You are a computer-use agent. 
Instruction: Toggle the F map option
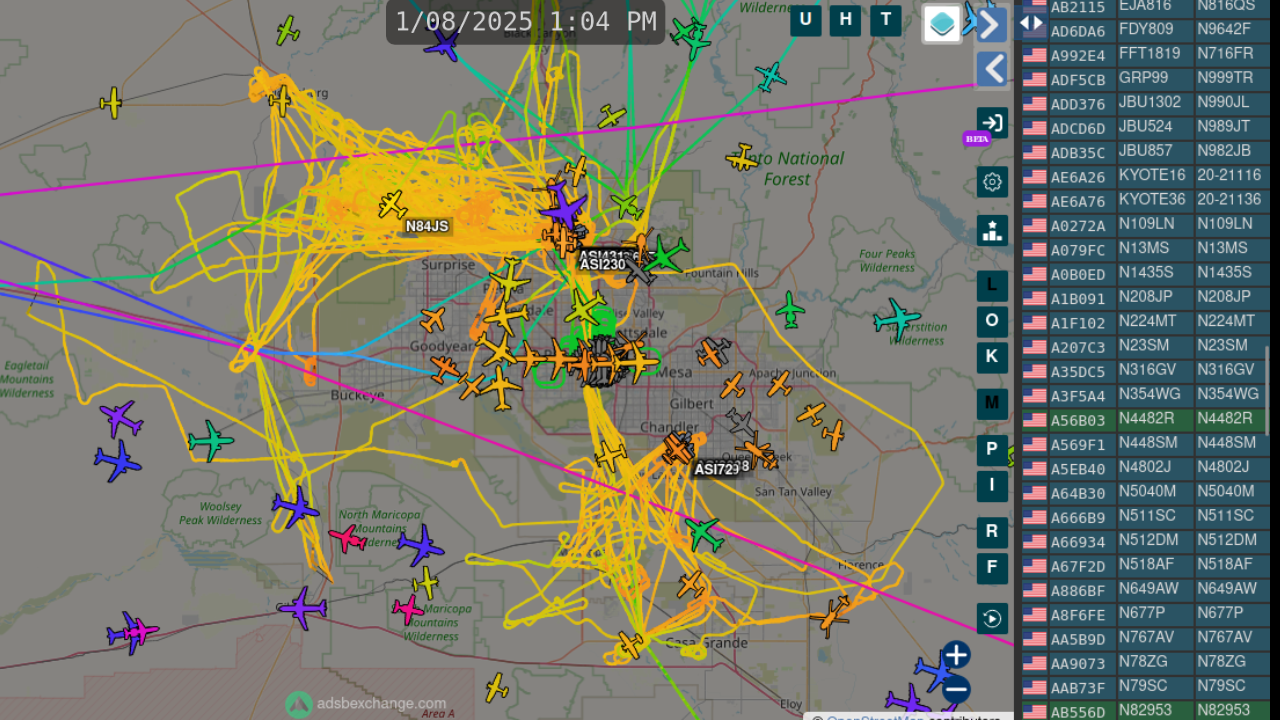992,568
